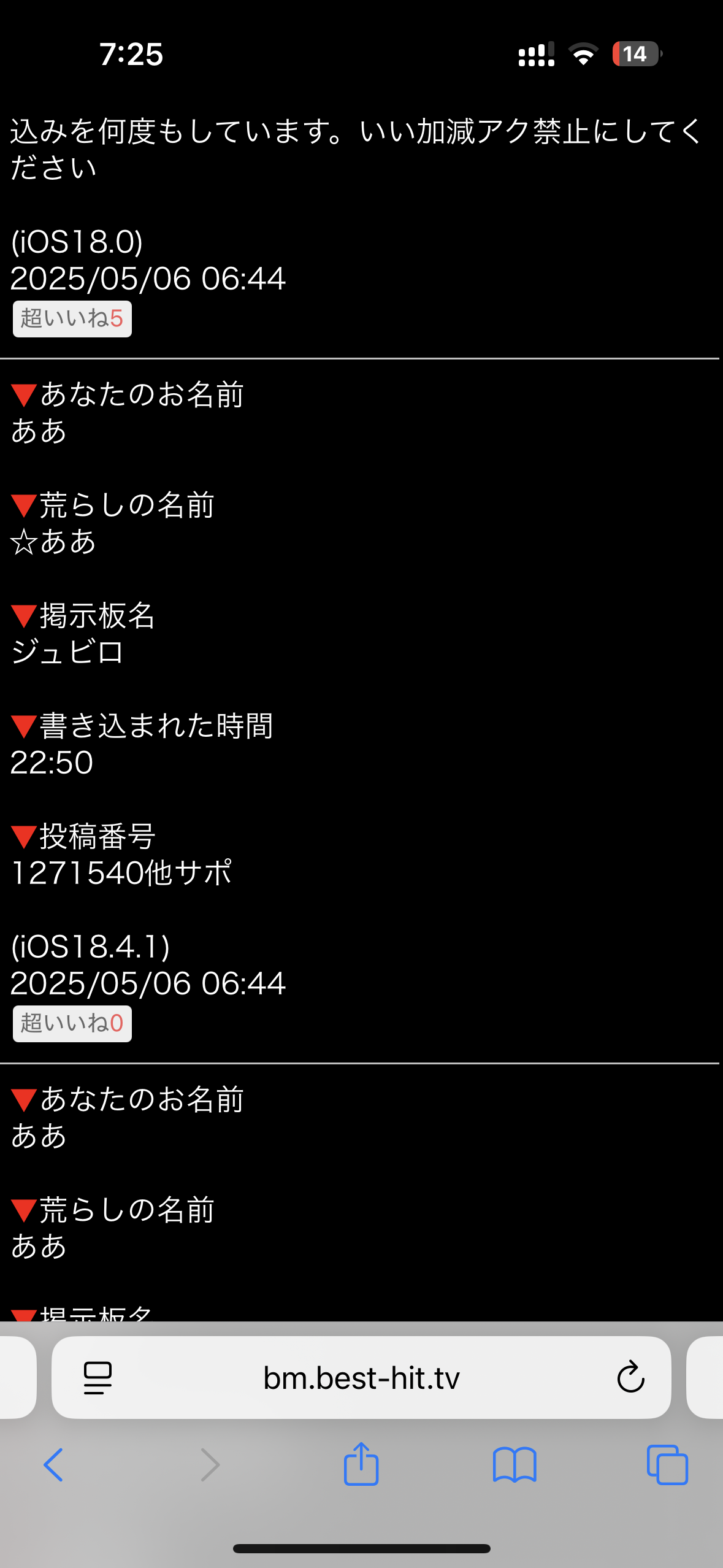Tap the 超いいね5 button
723x1568 pixels.
(72, 319)
